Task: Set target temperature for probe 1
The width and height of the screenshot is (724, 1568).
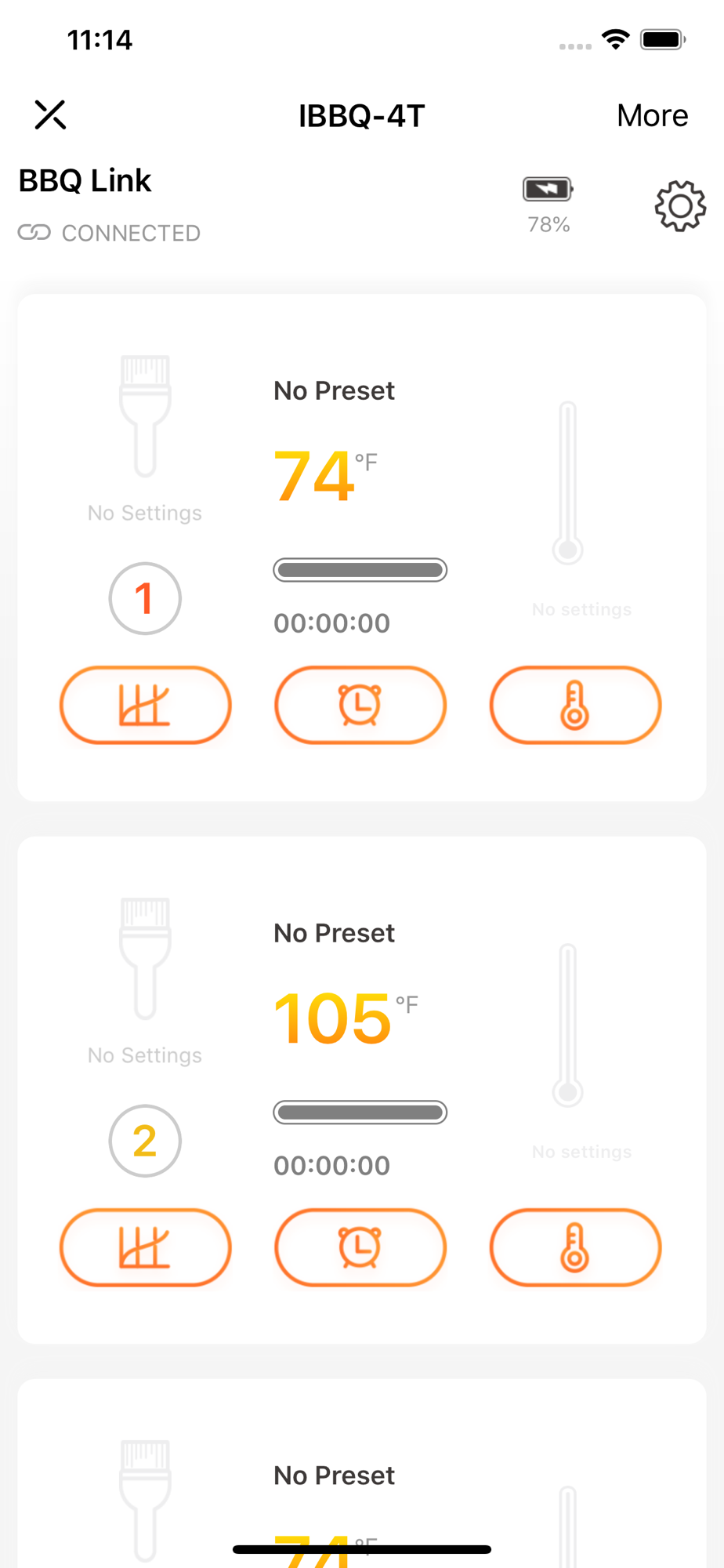Action: pos(576,705)
